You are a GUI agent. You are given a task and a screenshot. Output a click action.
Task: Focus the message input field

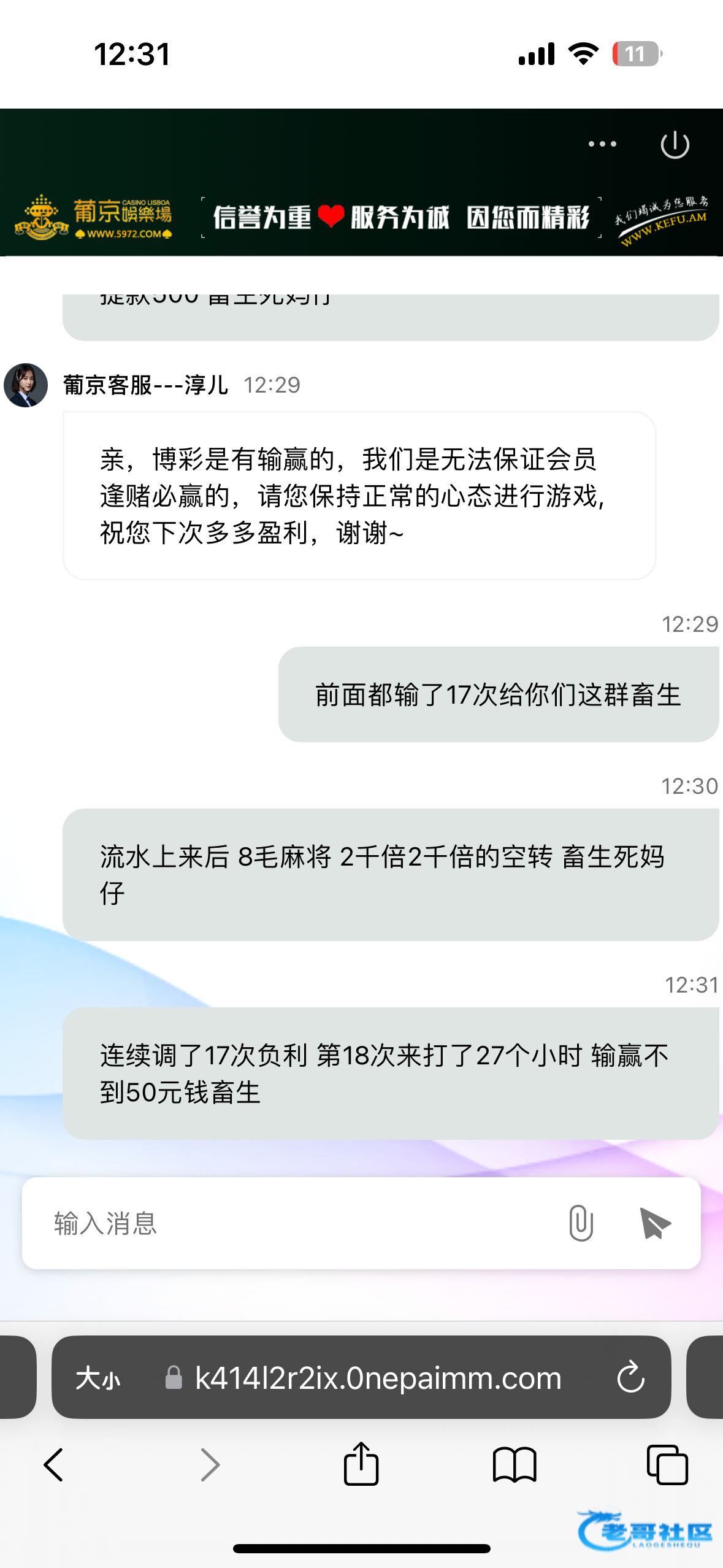[294, 1223]
